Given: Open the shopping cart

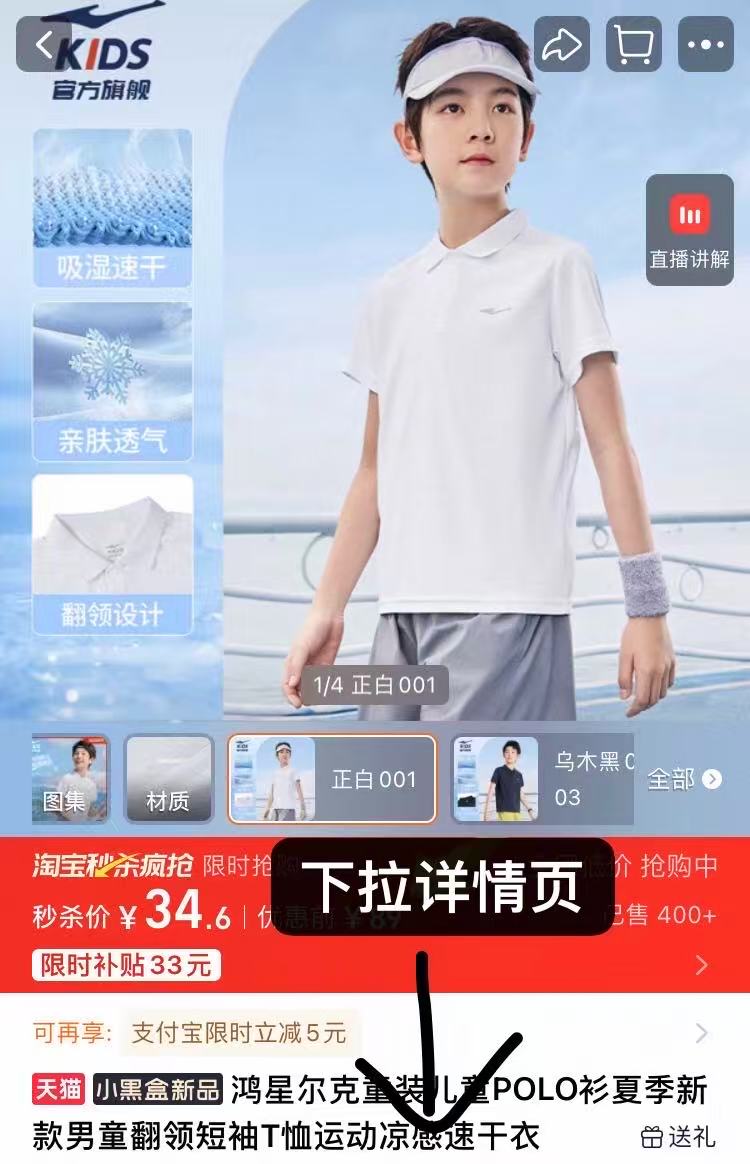Looking at the screenshot, I should pyautogui.click(x=634, y=44).
